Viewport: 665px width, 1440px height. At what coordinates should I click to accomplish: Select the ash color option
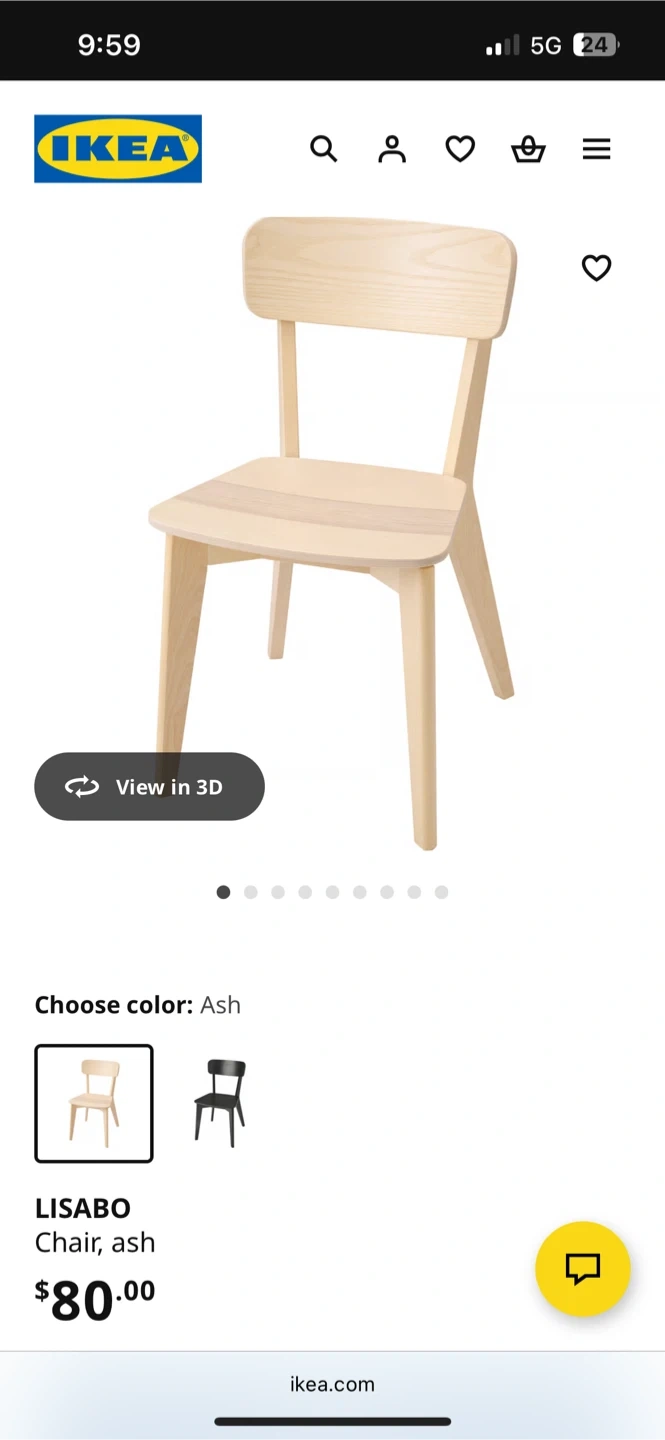point(94,1103)
